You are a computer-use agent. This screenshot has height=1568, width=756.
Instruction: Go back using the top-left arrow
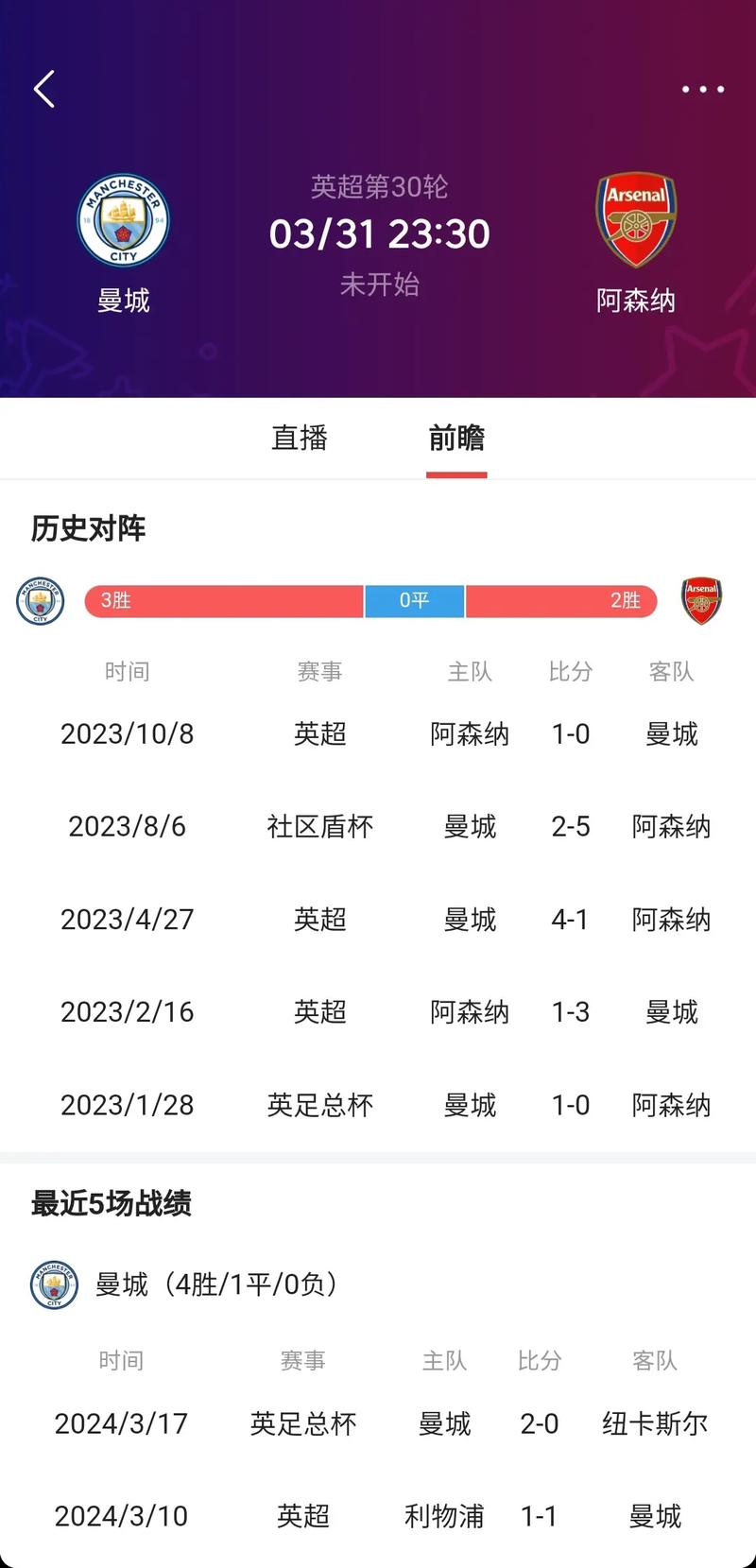coord(44,89)
